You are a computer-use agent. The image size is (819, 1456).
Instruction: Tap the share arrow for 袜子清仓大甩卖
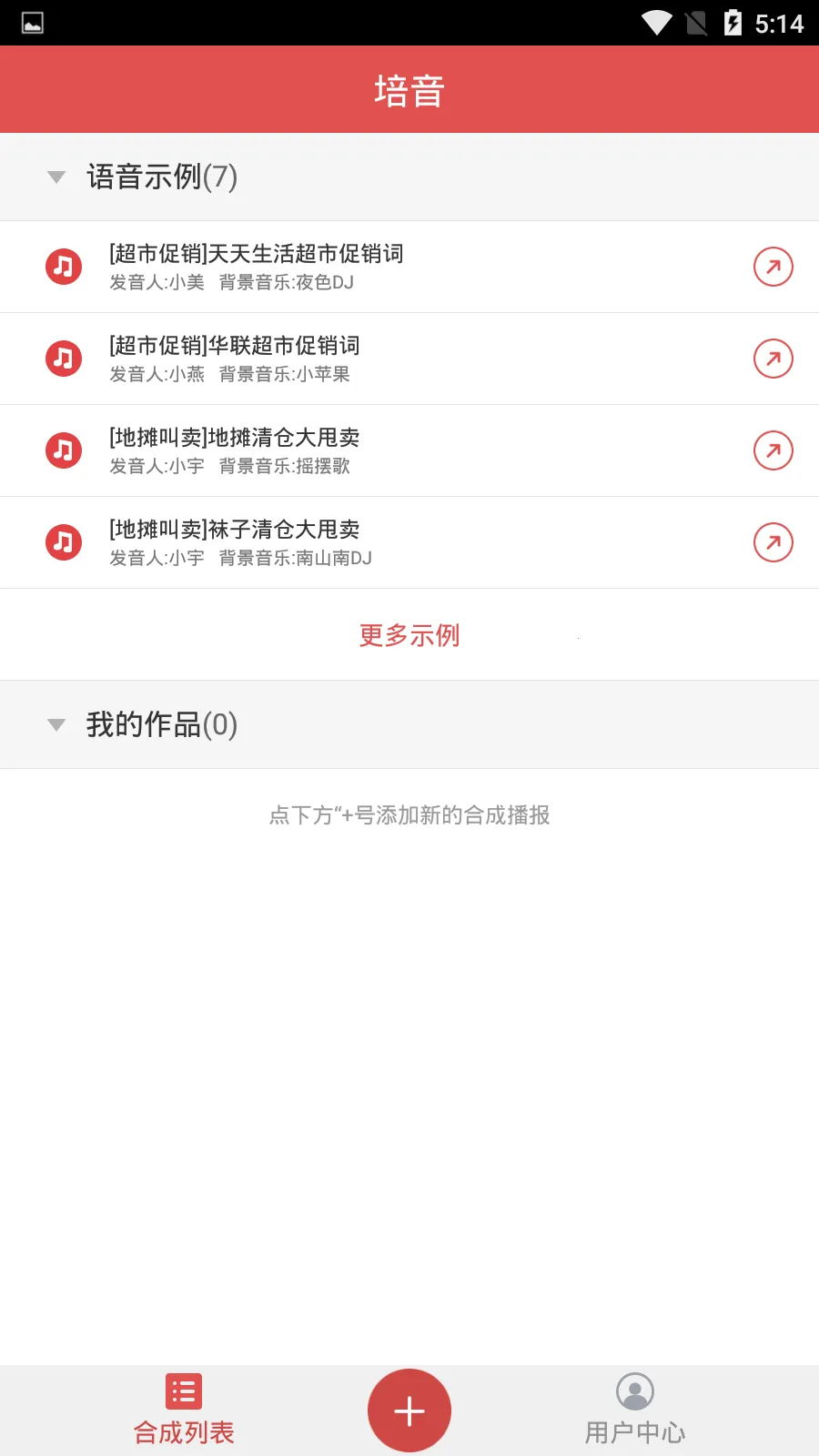pos(773,541)
